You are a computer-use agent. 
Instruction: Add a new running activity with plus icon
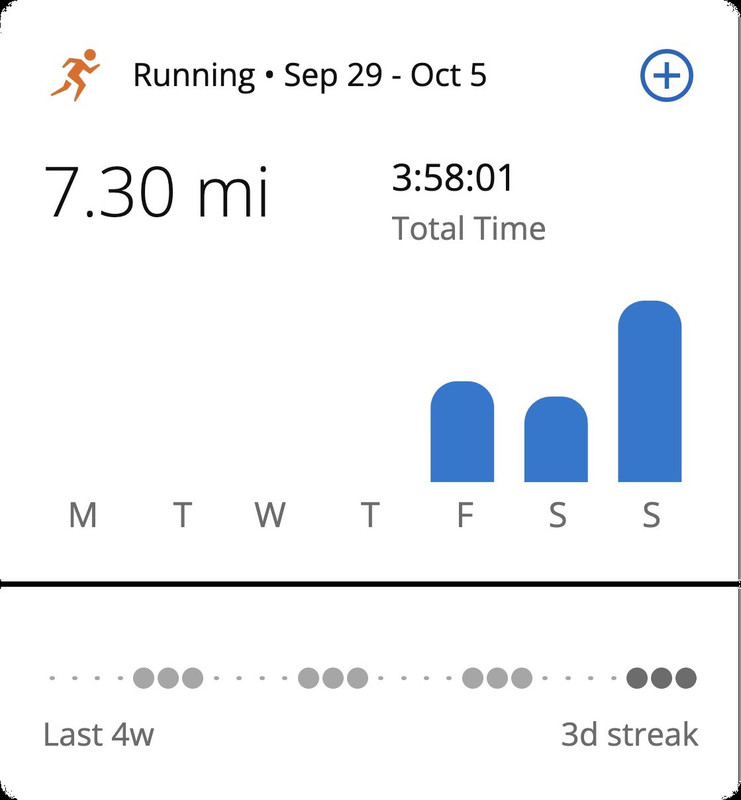(x=666, y=75)
